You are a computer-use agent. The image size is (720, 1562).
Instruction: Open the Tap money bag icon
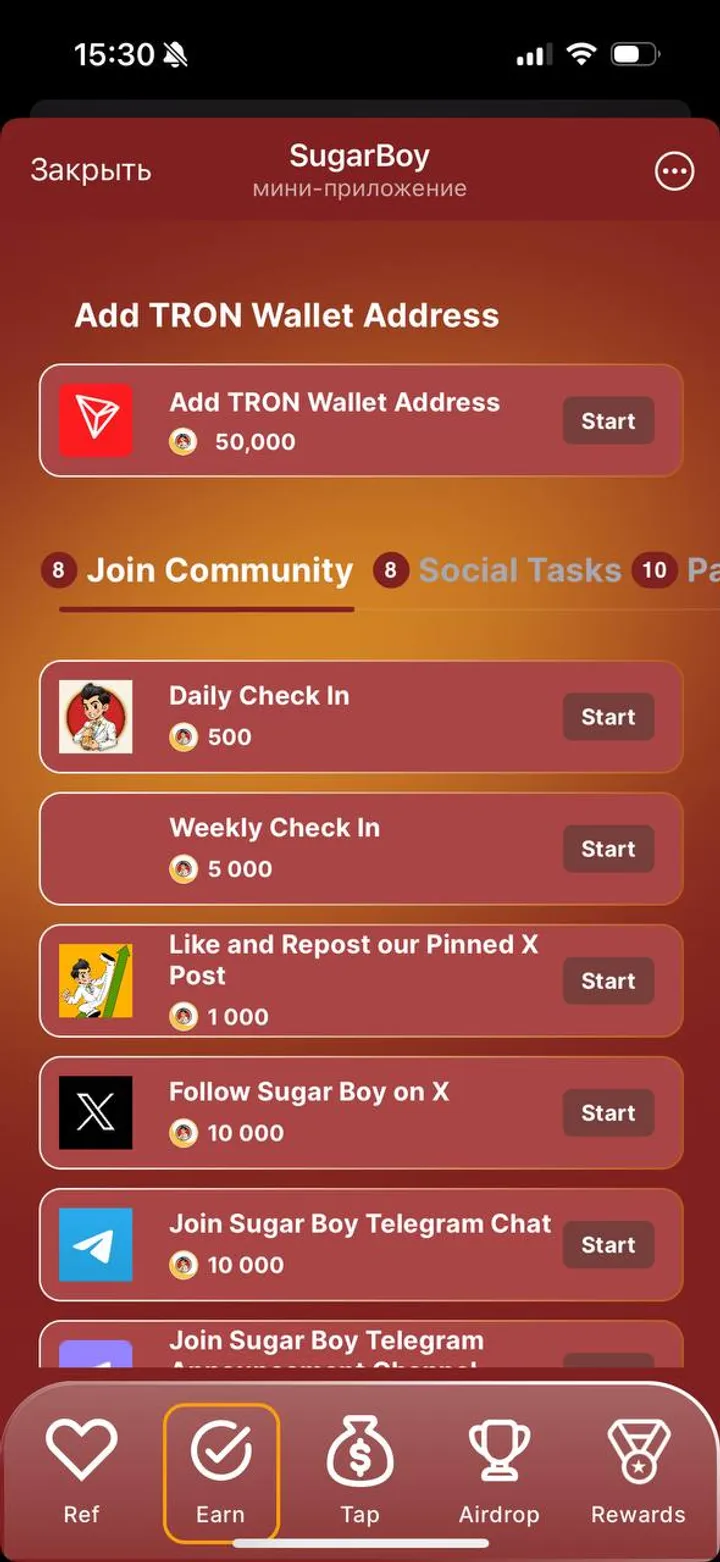(x=360, y=1448)
